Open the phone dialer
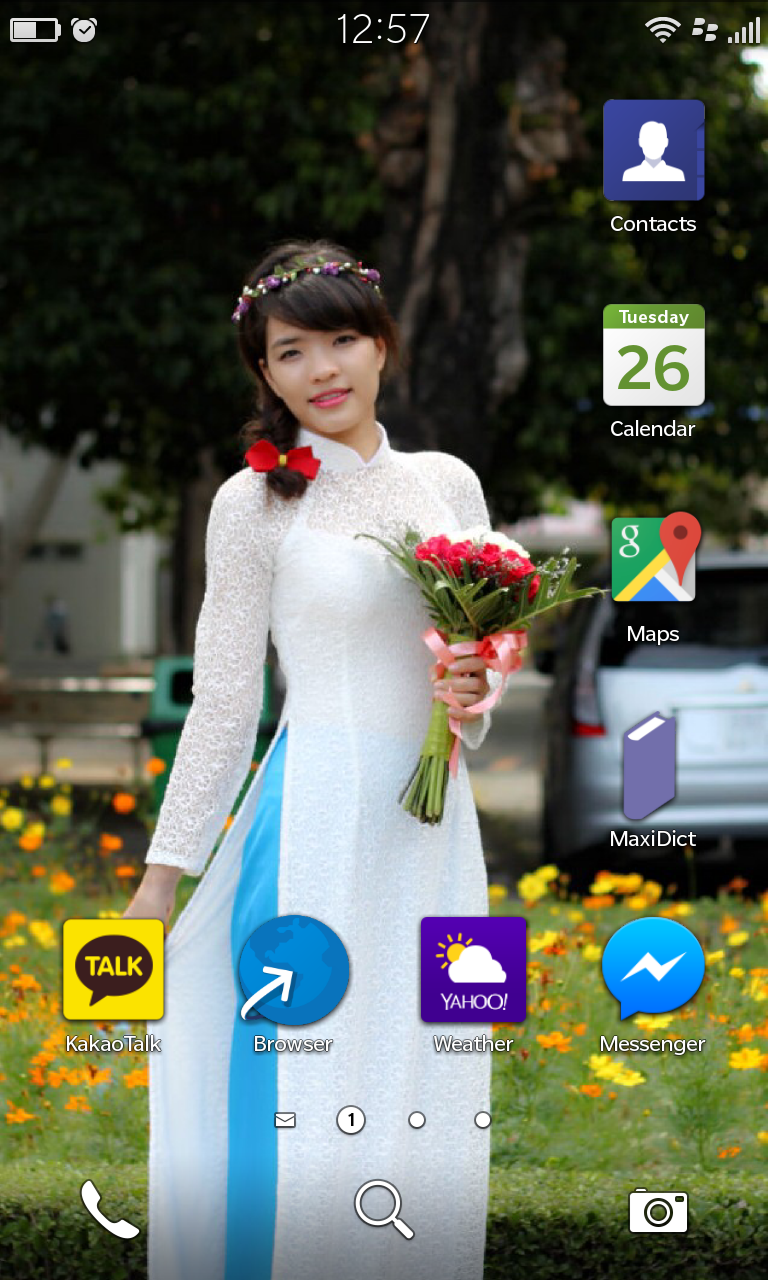 coord(109,1209)
